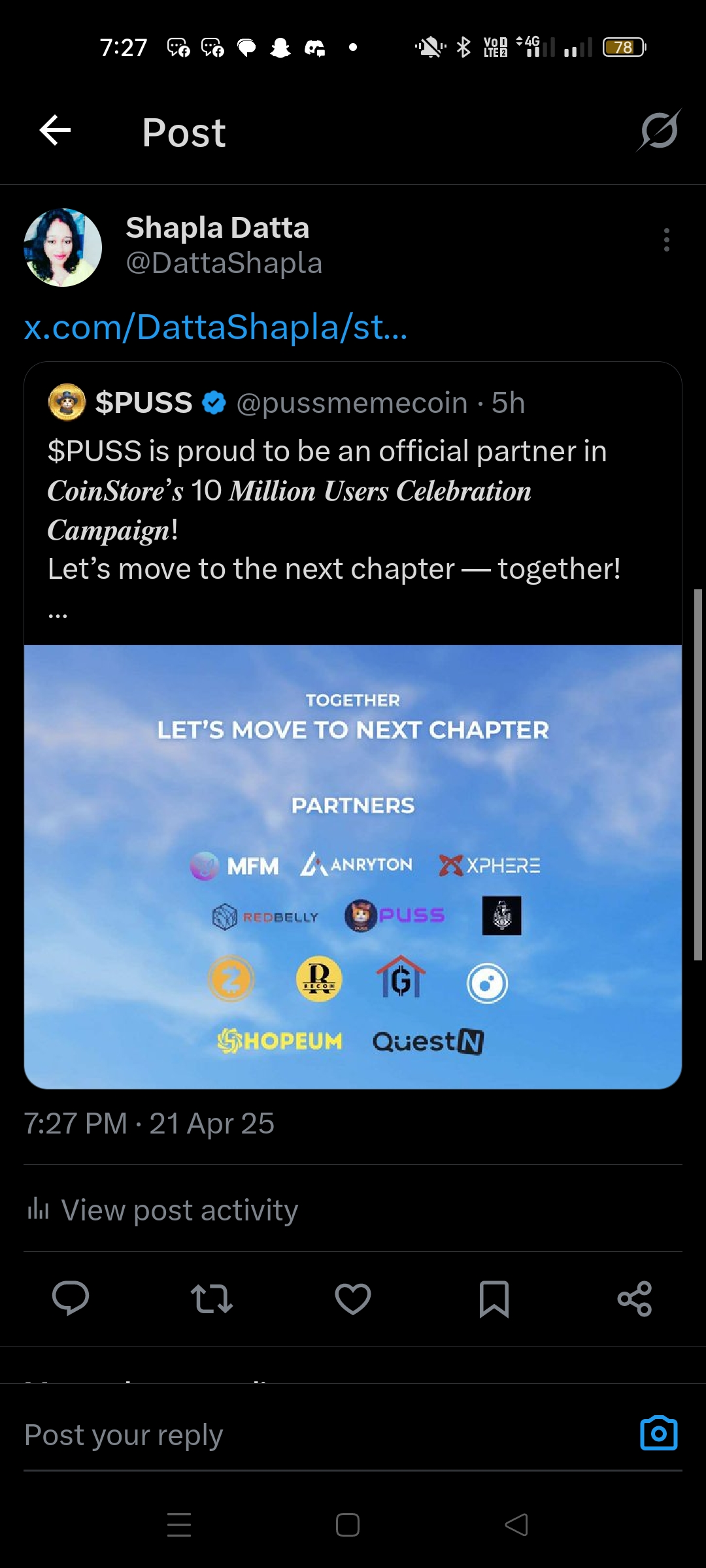Reply to the post with comment icon
The height and width of the screenshot is (1568, 706).
[x=71, y=1298]
